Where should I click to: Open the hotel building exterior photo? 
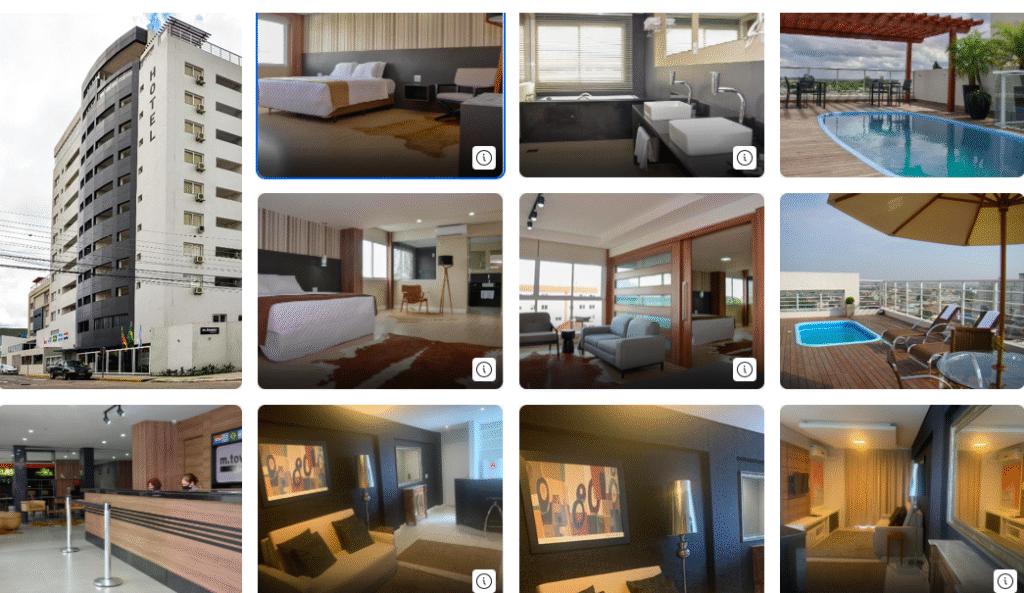(x=120, y=200)
